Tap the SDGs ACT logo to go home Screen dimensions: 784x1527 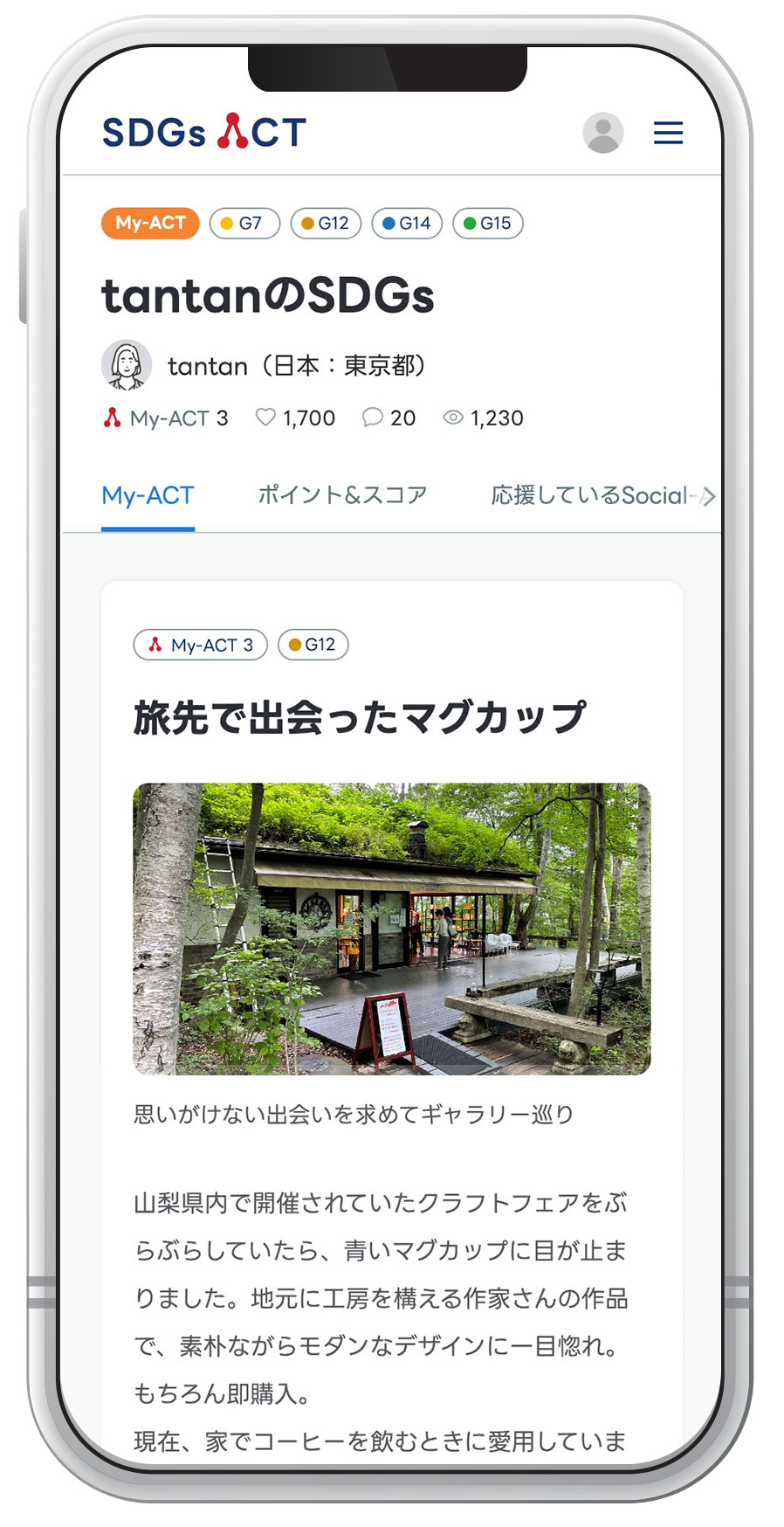[x=204, y=133]
